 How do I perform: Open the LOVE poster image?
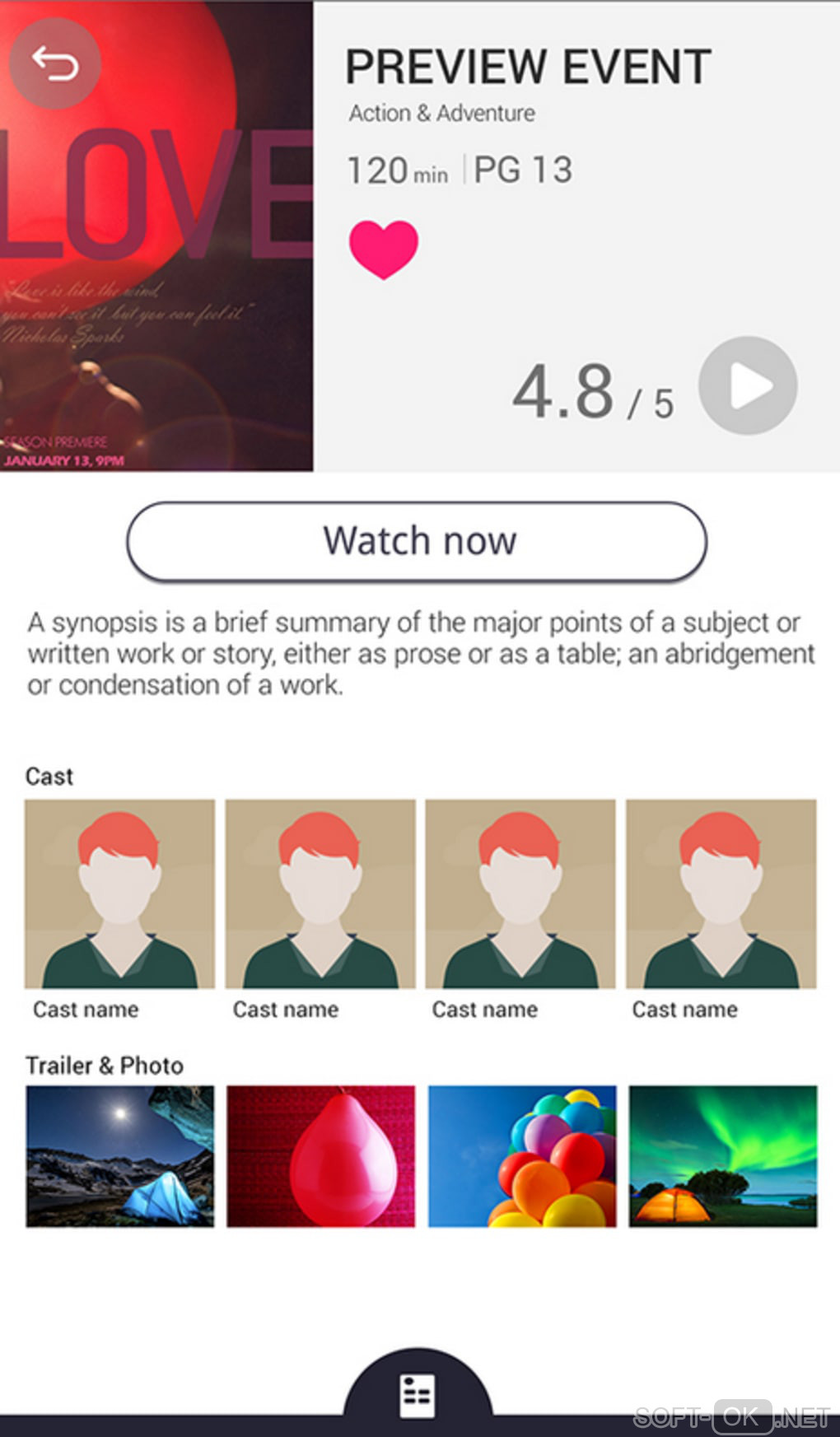(x=156, y=272)
